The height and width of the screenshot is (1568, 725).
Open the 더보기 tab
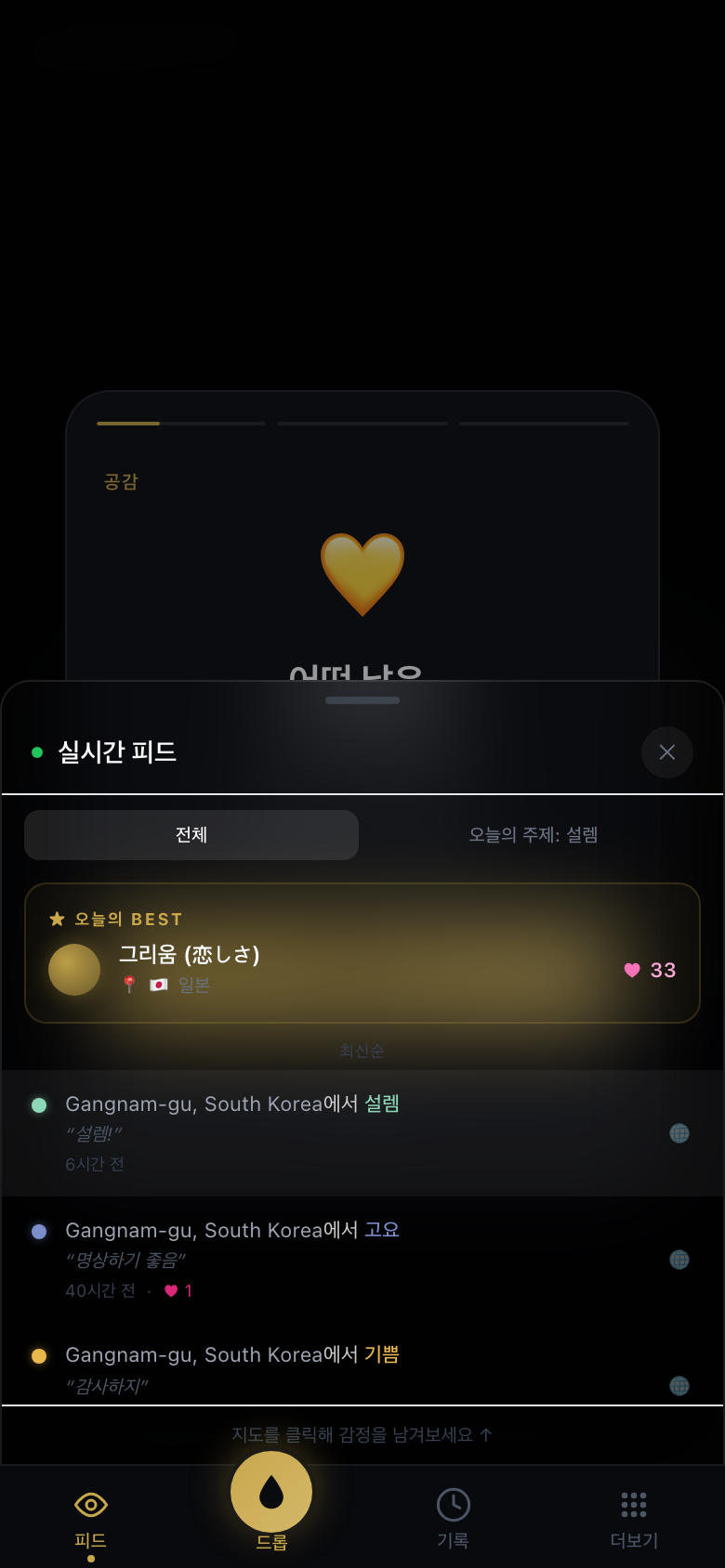pyautogui.click(x=634, y=1518)
